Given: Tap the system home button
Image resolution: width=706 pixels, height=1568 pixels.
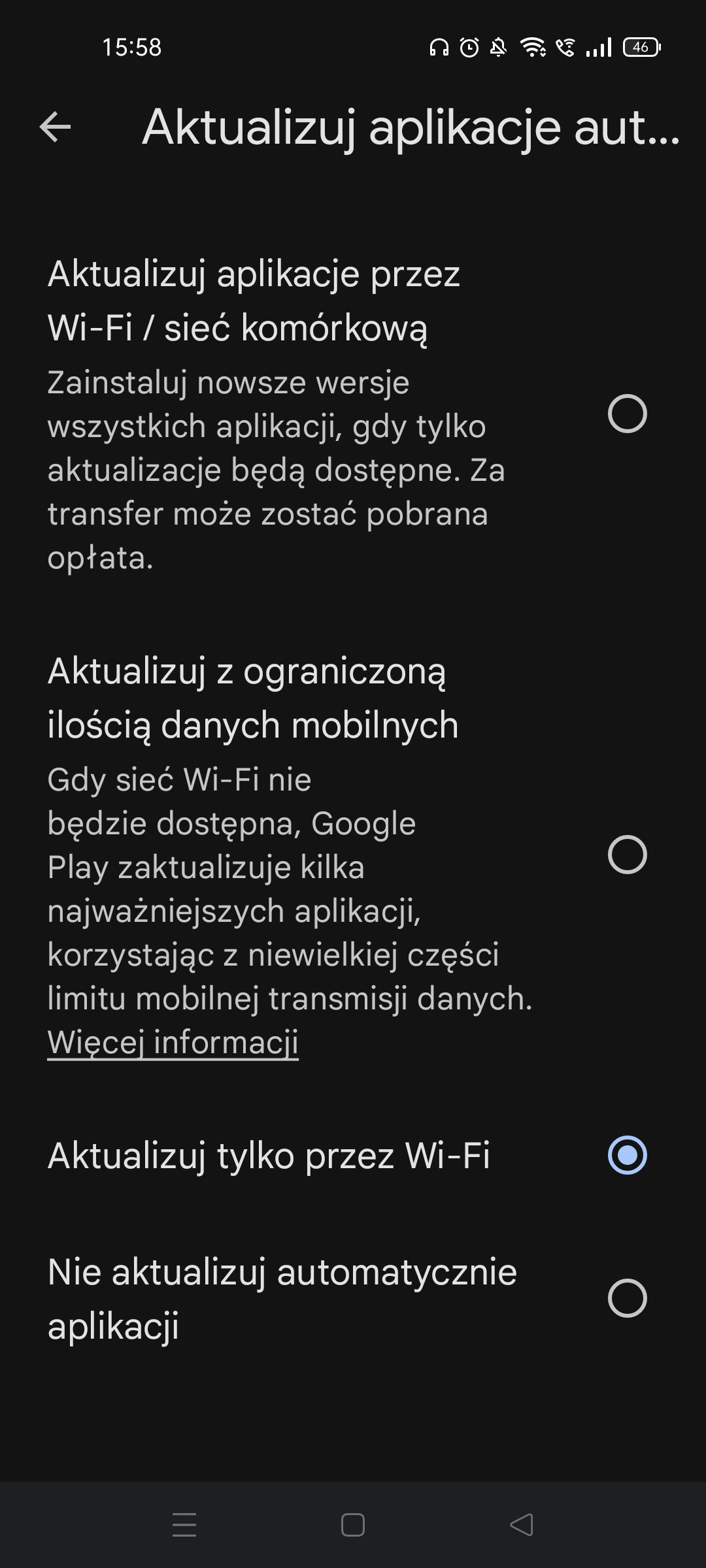Looking at the screenshot, I should click(x=353, y=1526).
